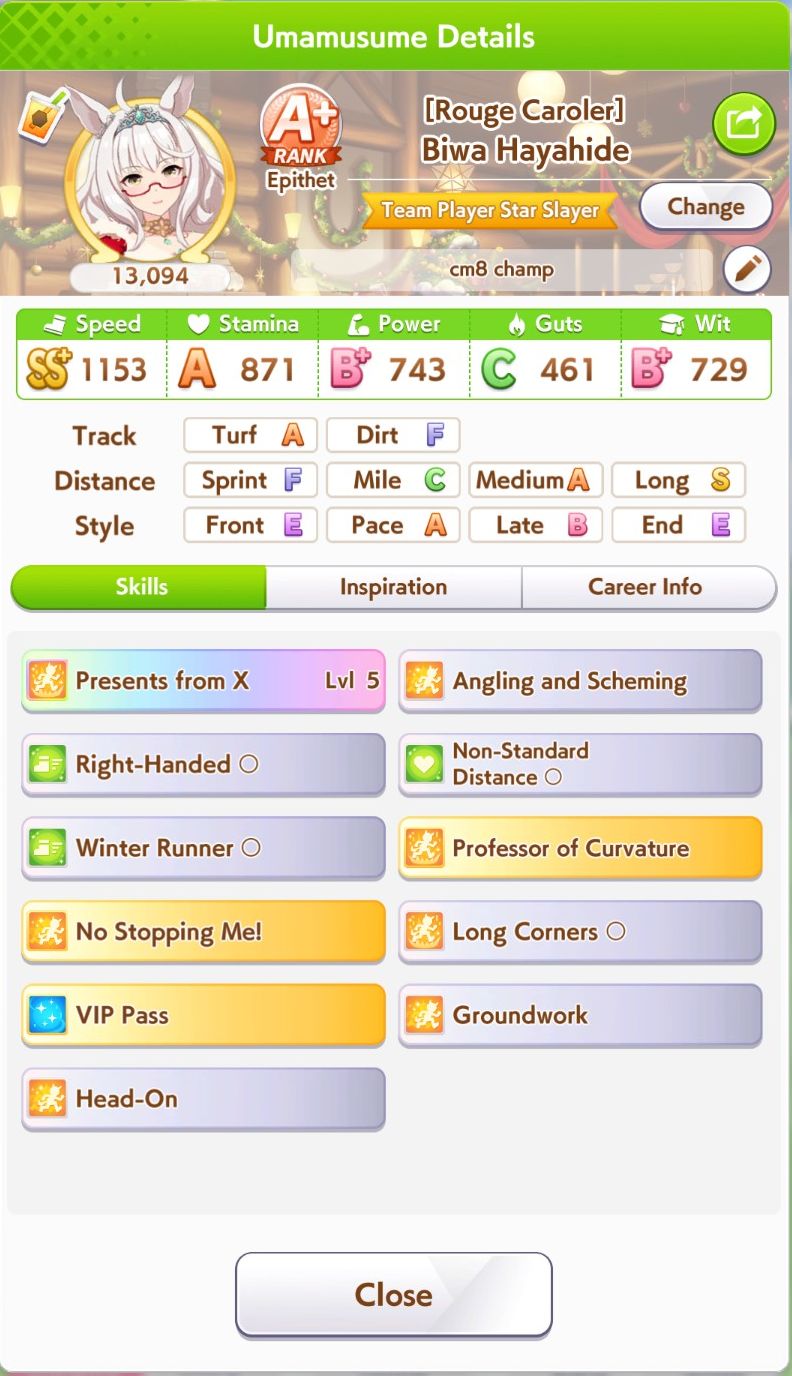Show the Right-Handed skill info

coord(203,765)
